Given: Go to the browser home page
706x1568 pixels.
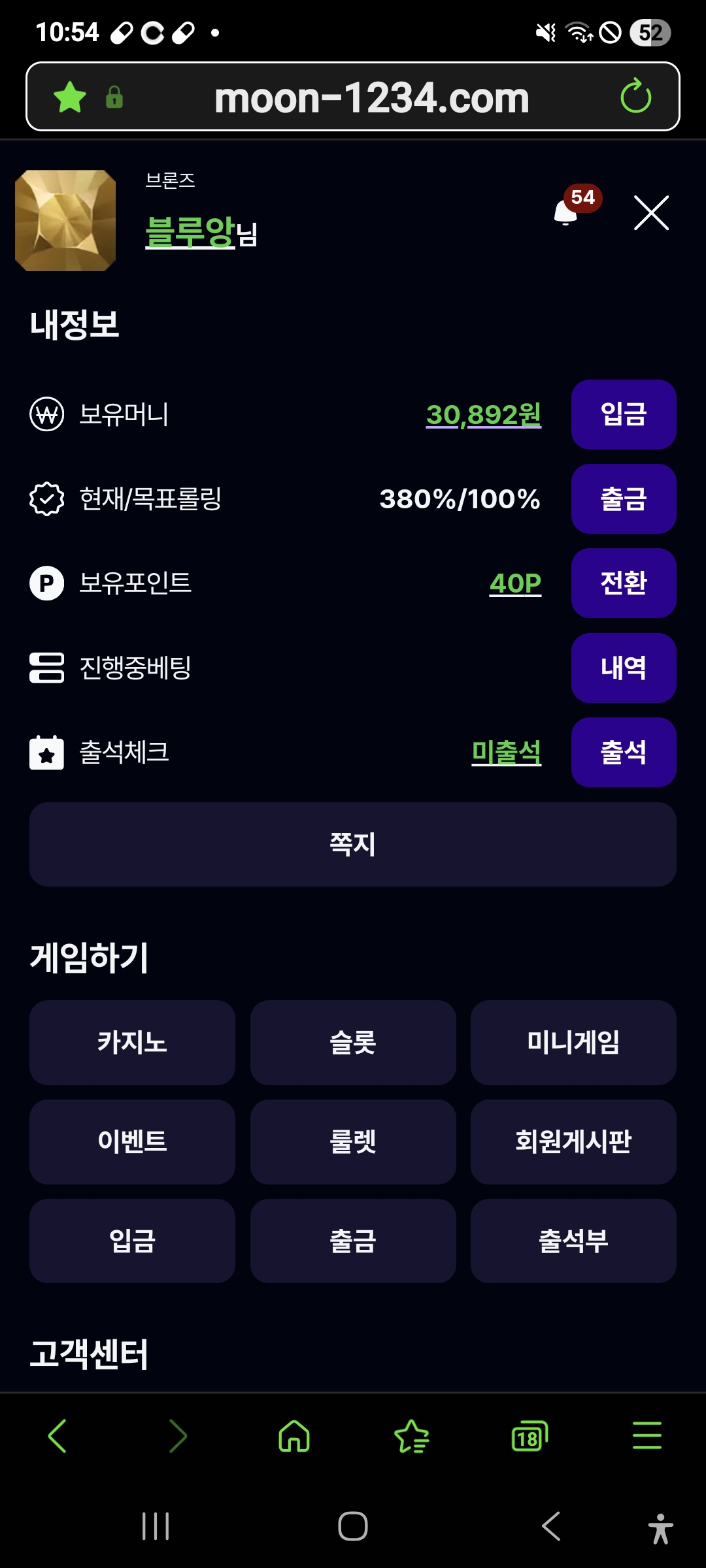Looking at the screenshot, I should click(x=294, y=1436).
